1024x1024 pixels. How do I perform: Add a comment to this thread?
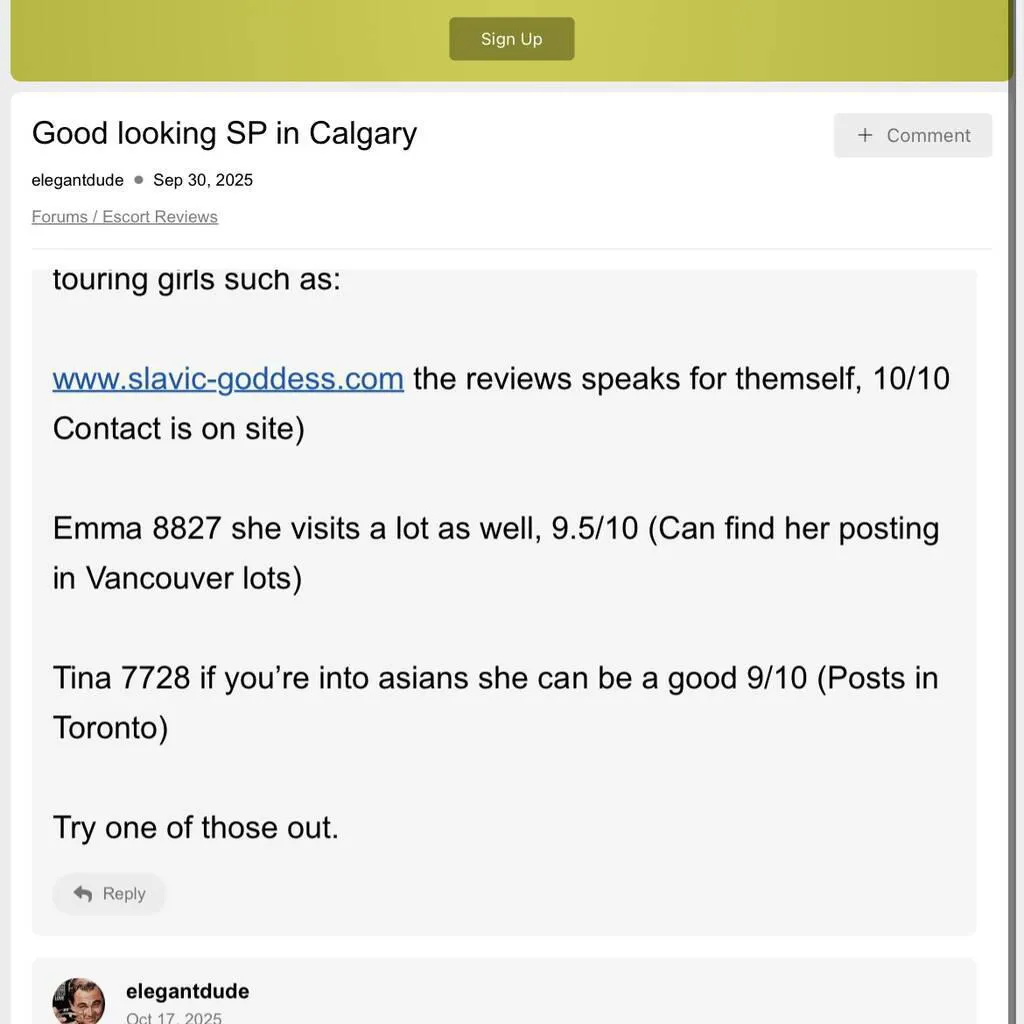click(x=913, y=135)
